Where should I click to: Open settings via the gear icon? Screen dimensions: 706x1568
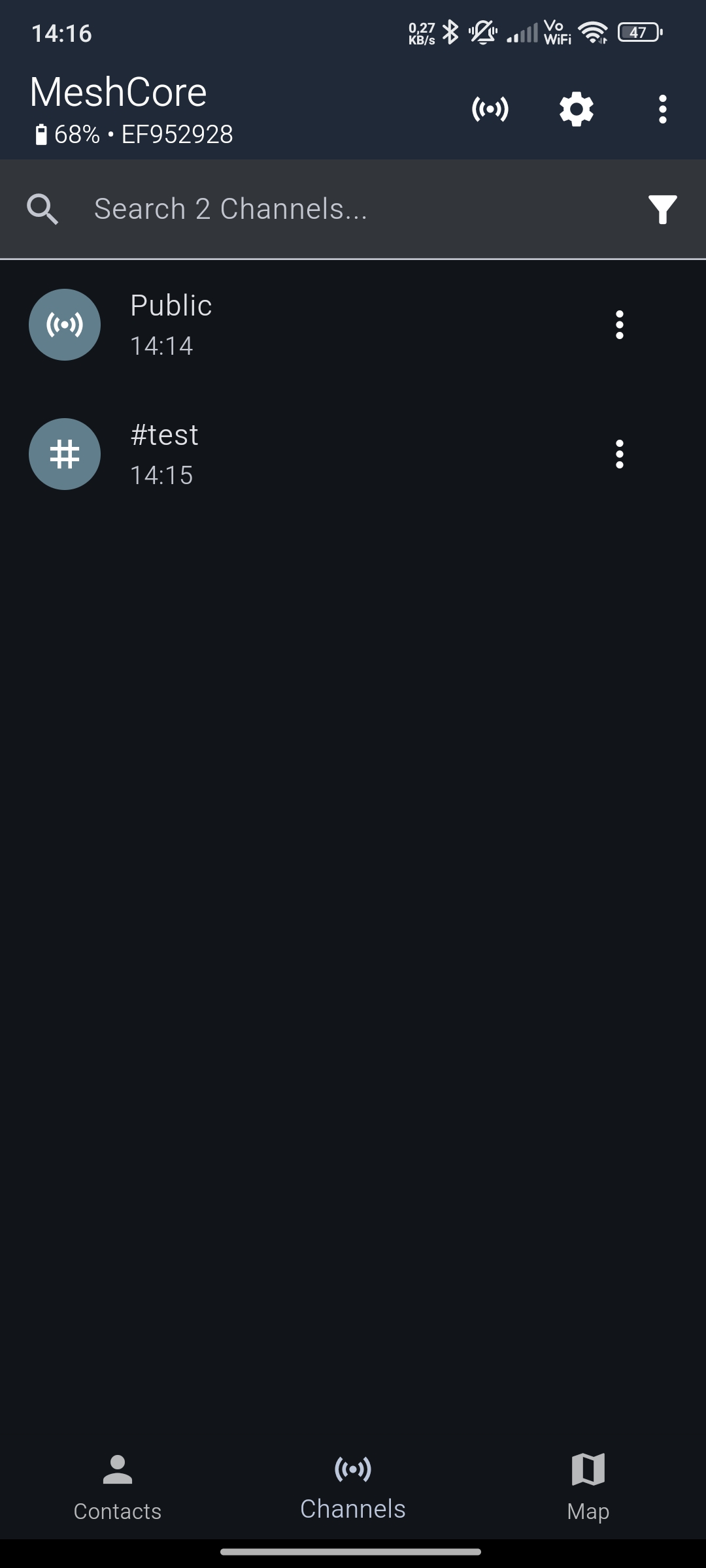coord(576,109)
